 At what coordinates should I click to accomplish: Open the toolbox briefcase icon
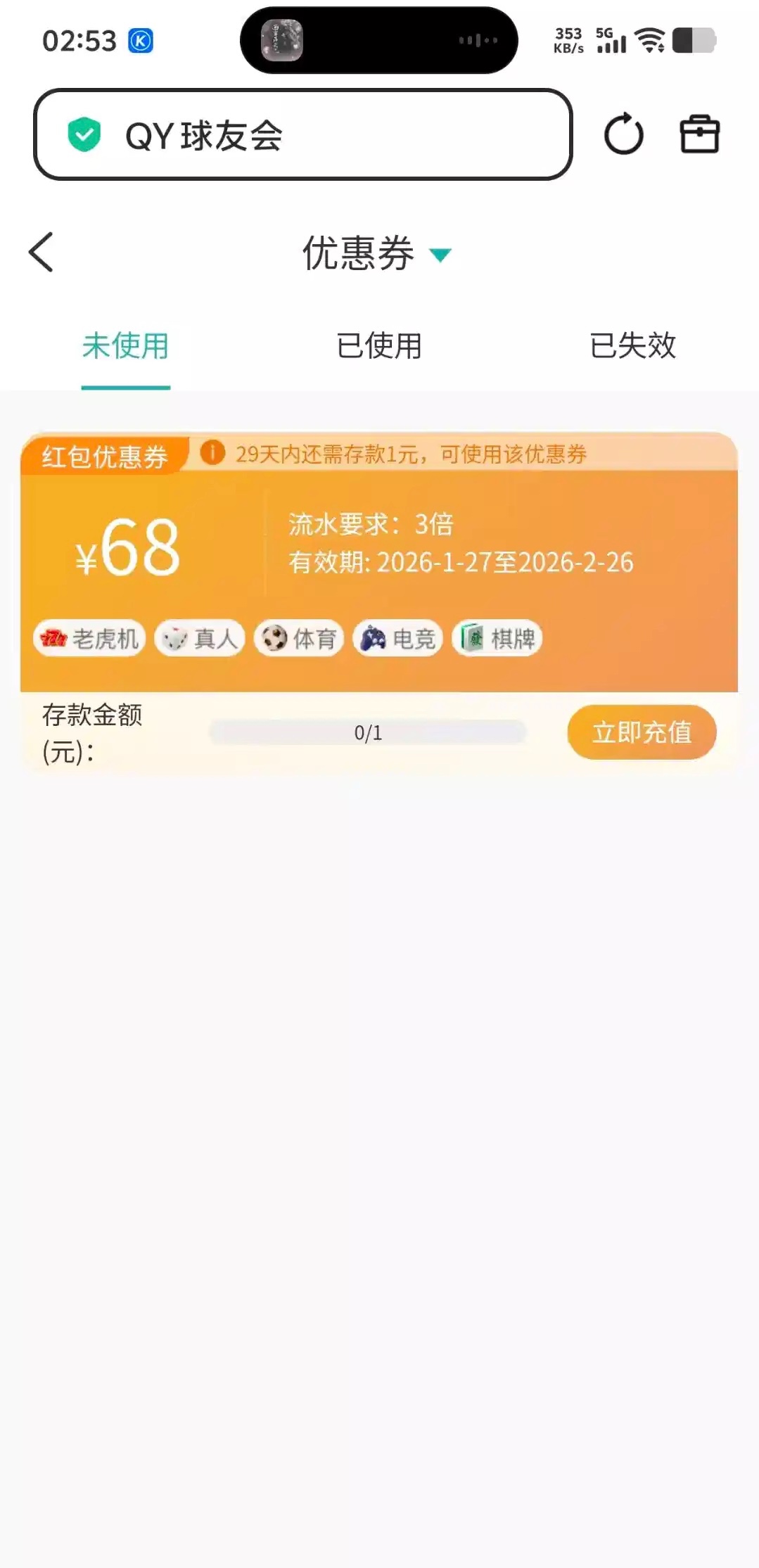[x=699, y=134]
